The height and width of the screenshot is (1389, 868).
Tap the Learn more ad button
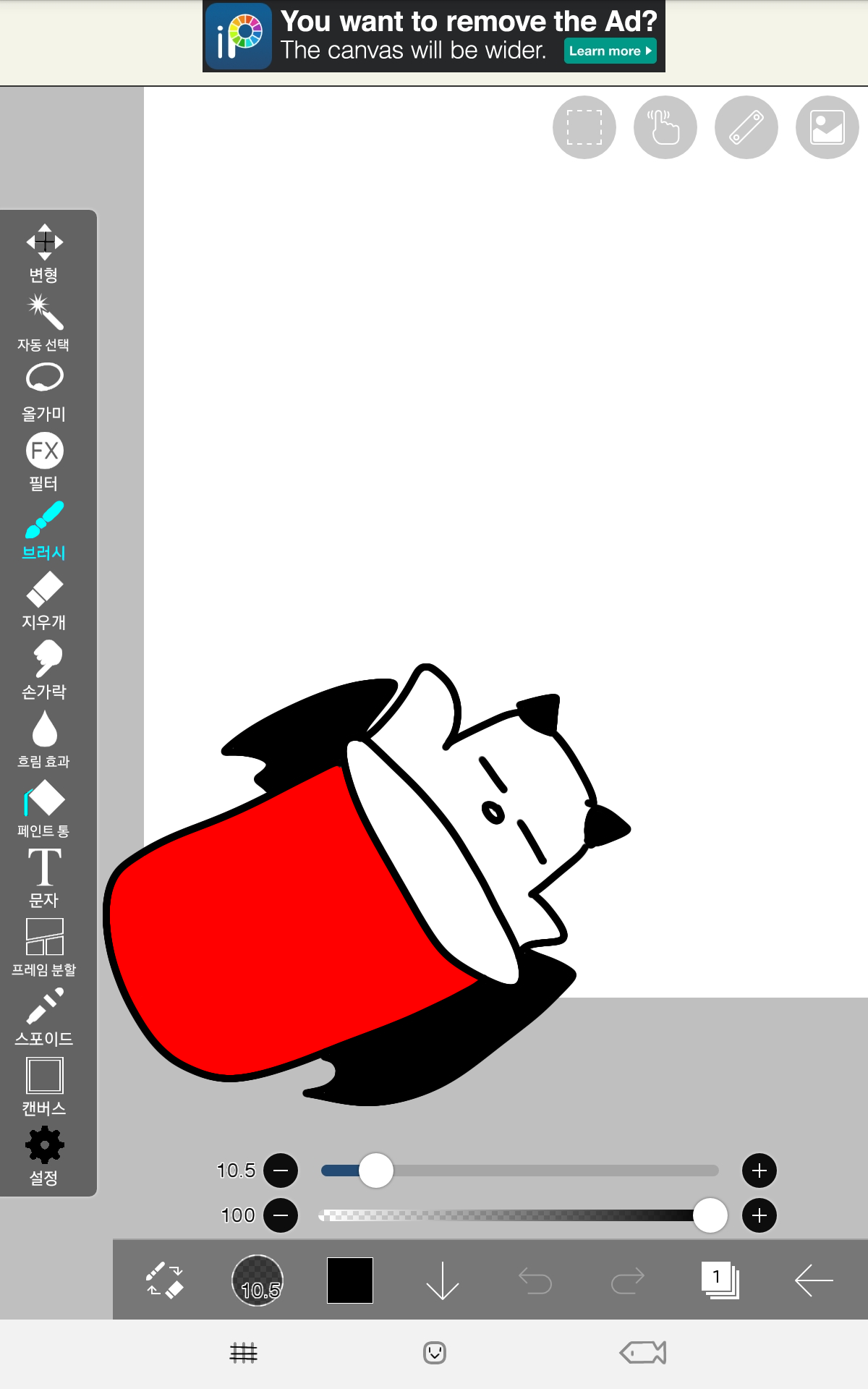point(610,51)
